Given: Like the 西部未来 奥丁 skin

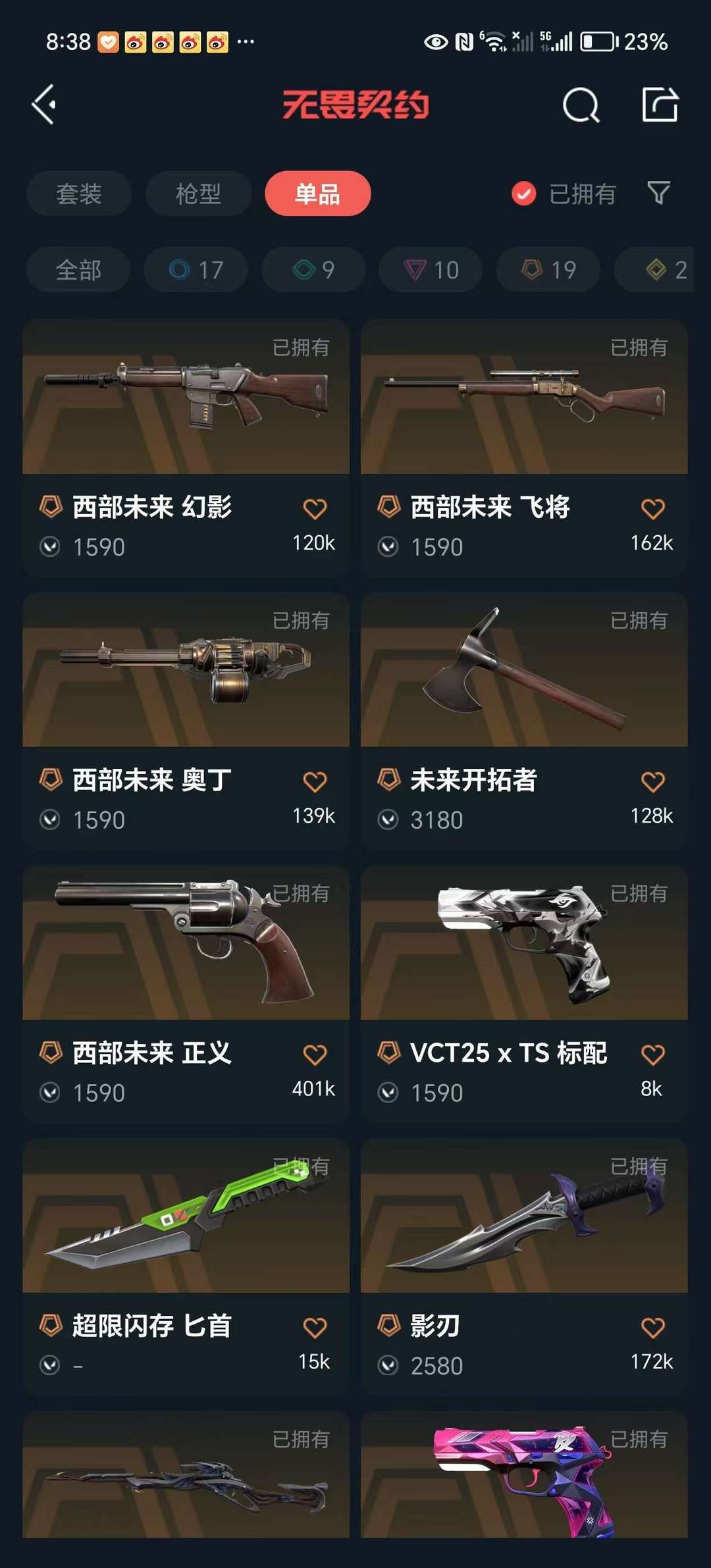Looking at the screenshot, I should click(315, 782).
